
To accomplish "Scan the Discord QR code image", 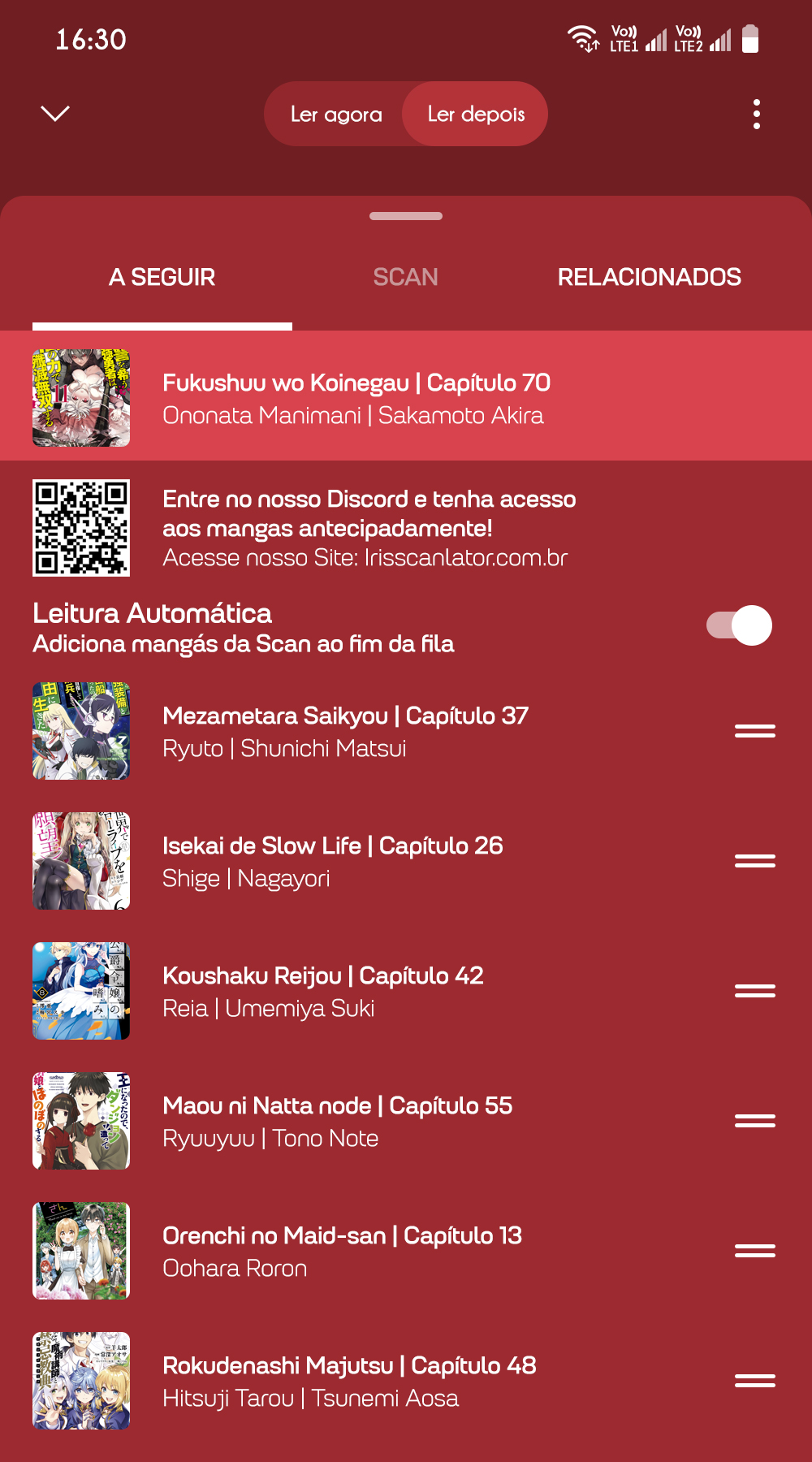I will click(81, 527).
